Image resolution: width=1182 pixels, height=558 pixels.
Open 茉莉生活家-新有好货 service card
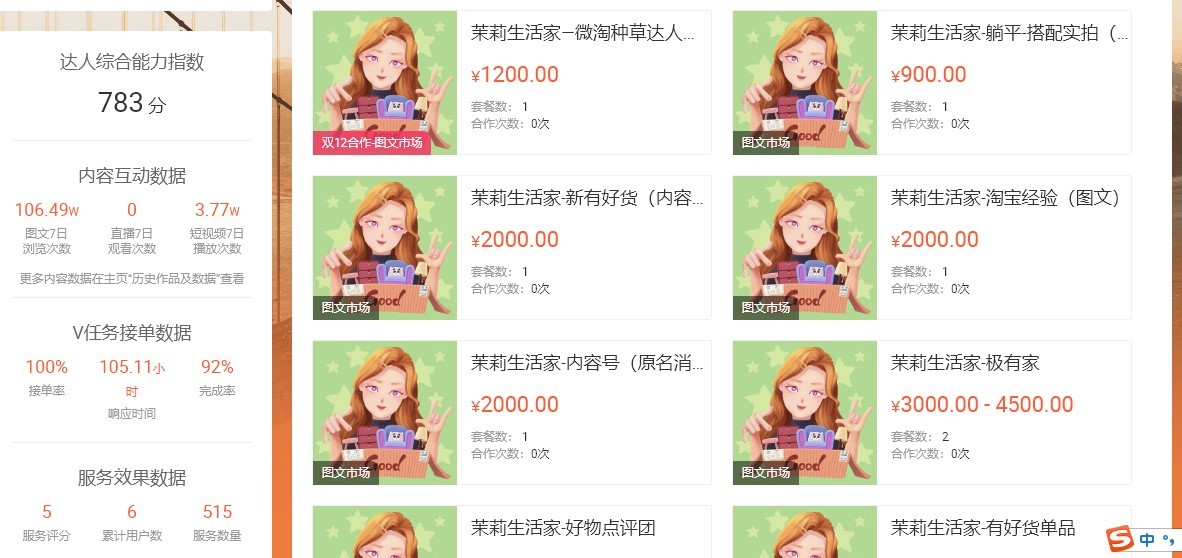[x=586, y=198]
